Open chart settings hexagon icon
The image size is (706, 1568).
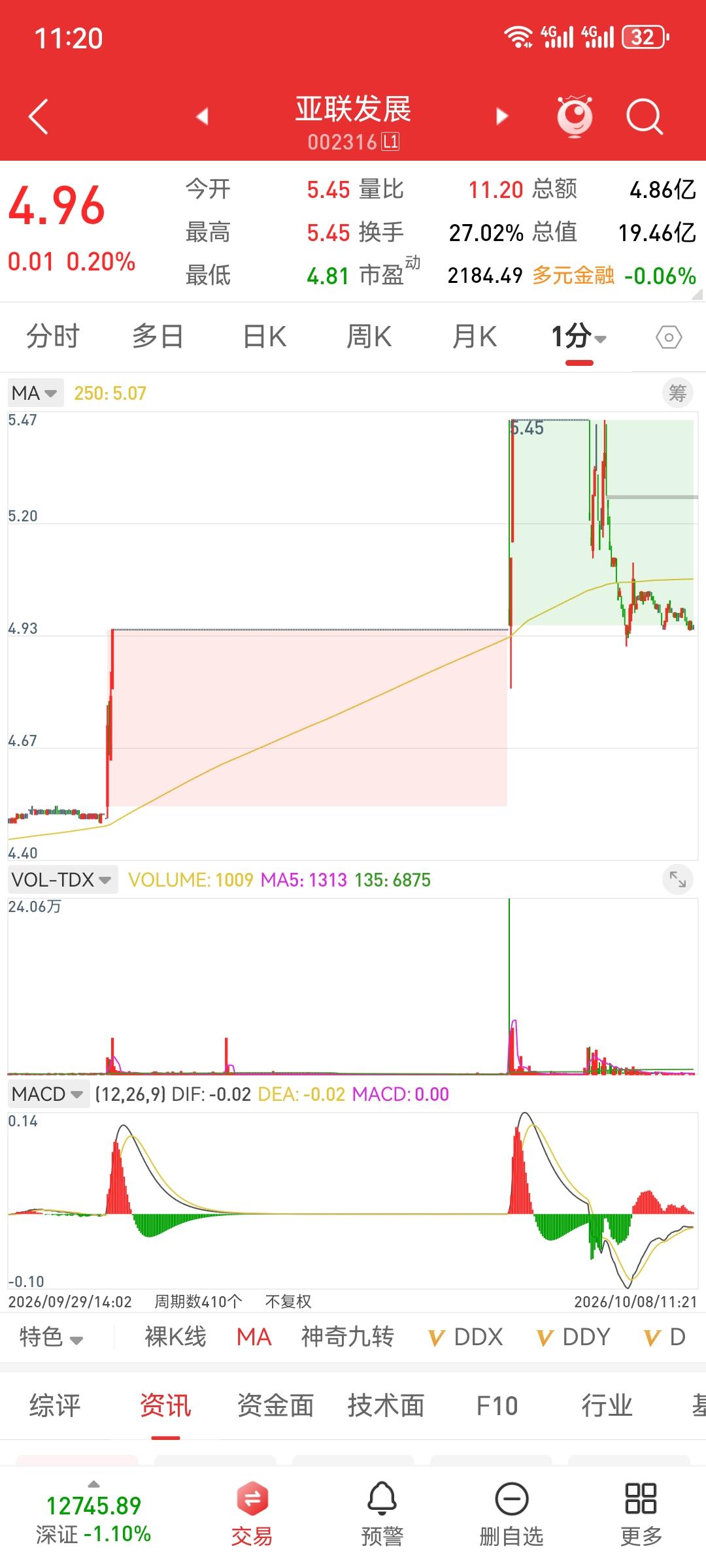669,337
